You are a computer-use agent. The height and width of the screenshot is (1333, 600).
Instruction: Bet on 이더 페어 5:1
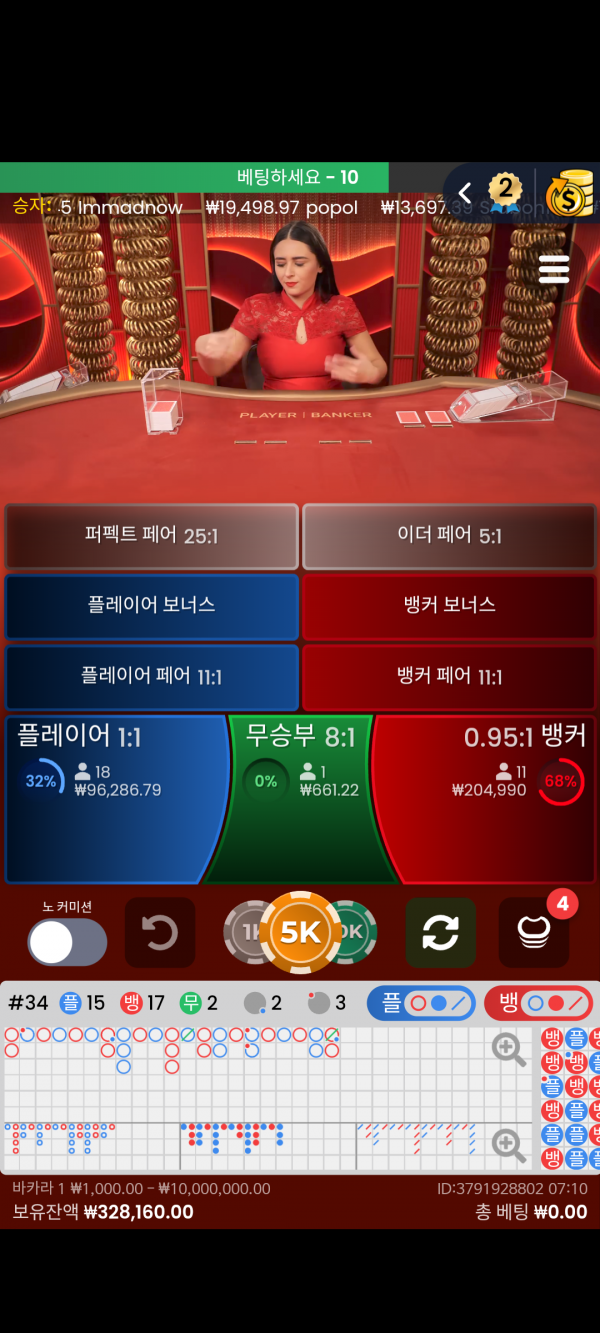(449, 536)
